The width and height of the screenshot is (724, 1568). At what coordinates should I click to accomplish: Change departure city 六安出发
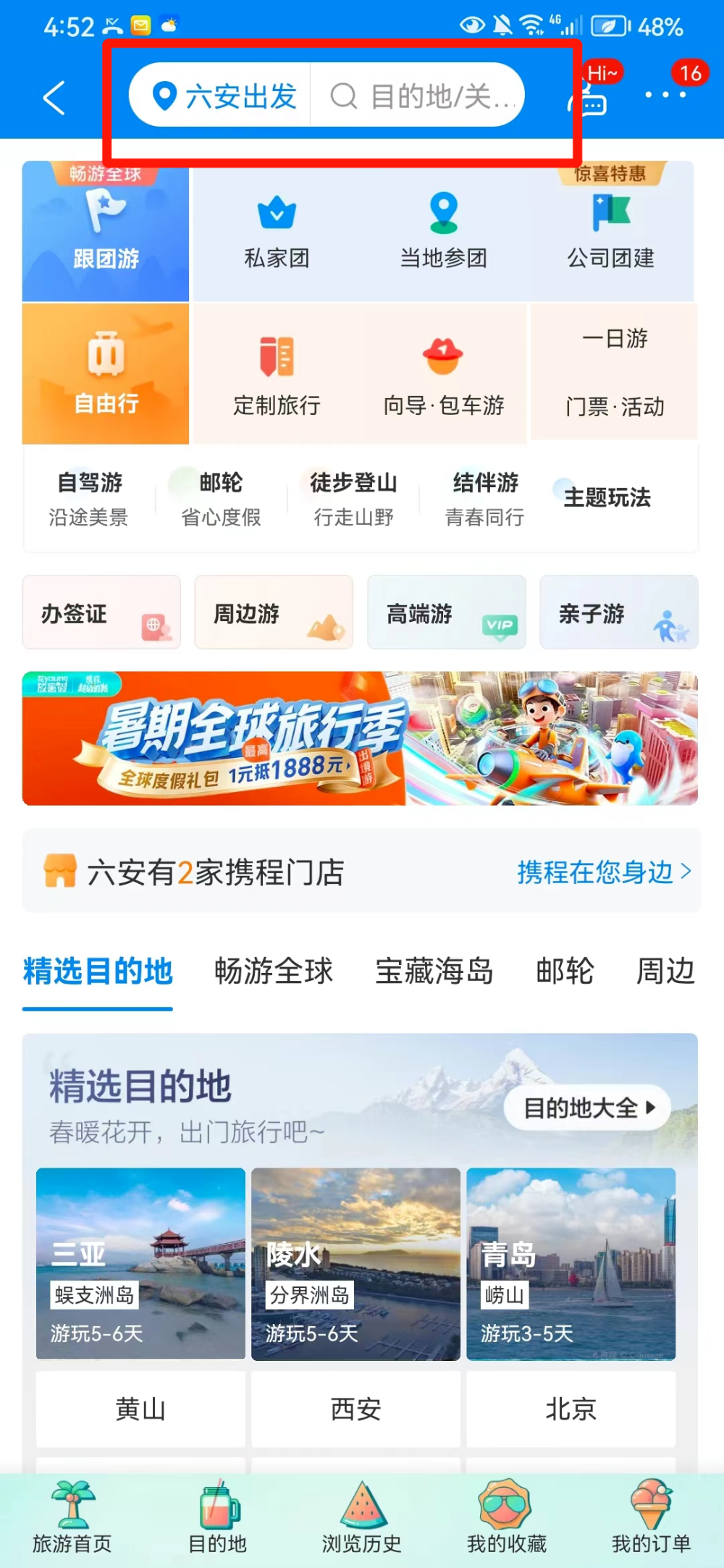(224, 96)
